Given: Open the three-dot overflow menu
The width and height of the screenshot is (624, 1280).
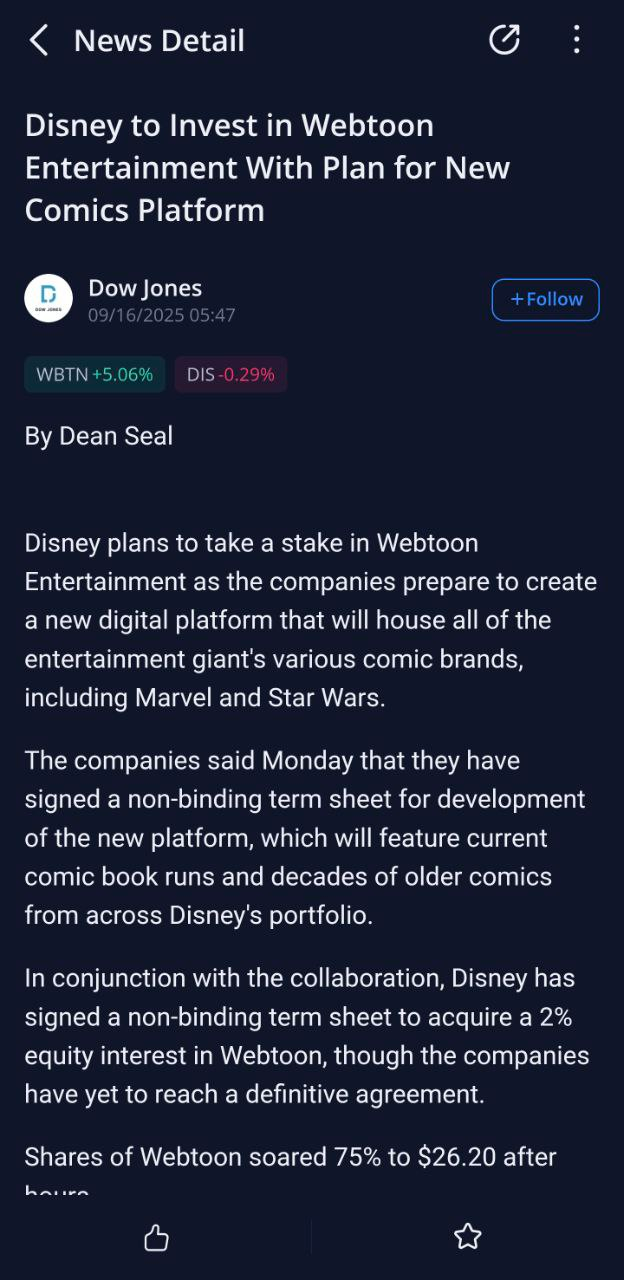Looking at the screenshot, I should point(576,40).
